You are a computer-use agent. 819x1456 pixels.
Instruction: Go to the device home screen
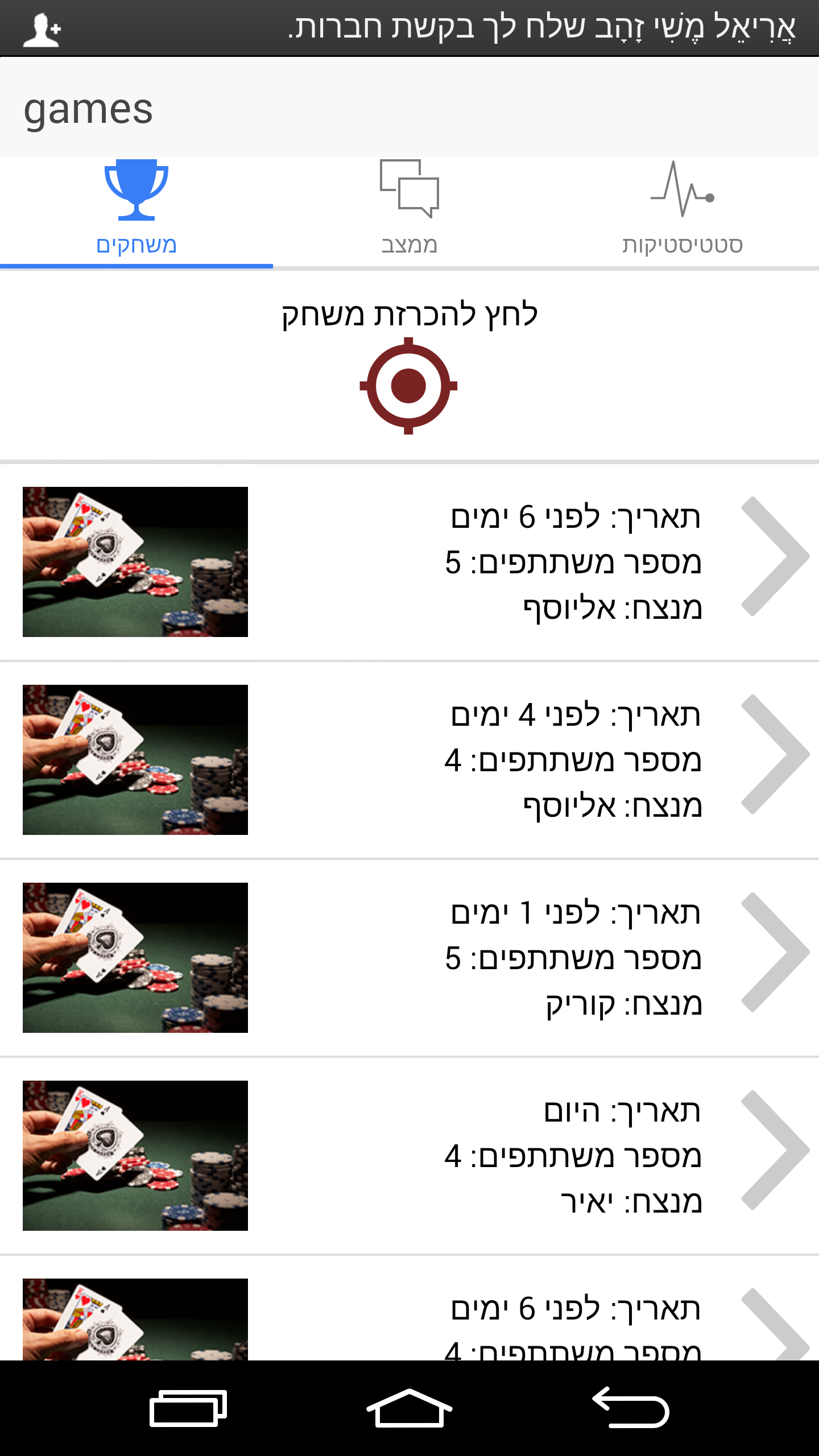pyautogui.click(x=409, y=1408)
